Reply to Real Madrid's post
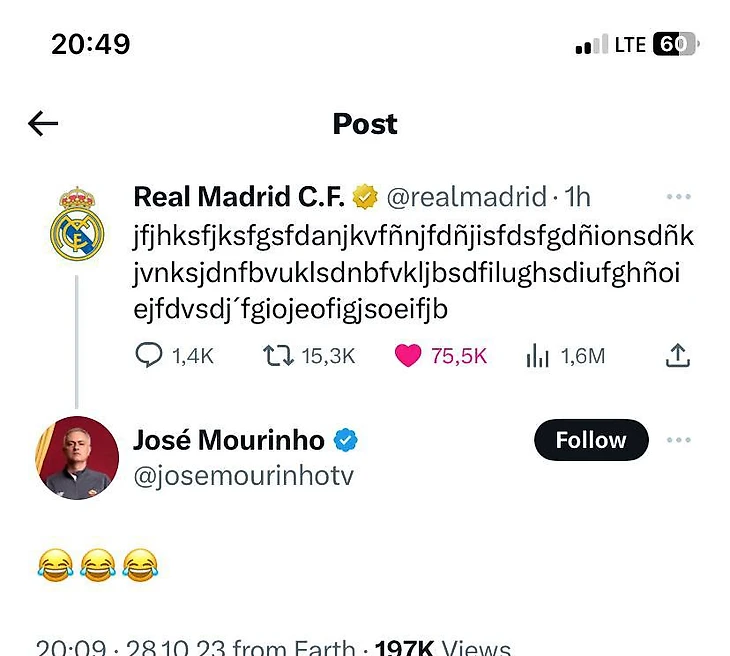730x656 pixels. [148, 356]
